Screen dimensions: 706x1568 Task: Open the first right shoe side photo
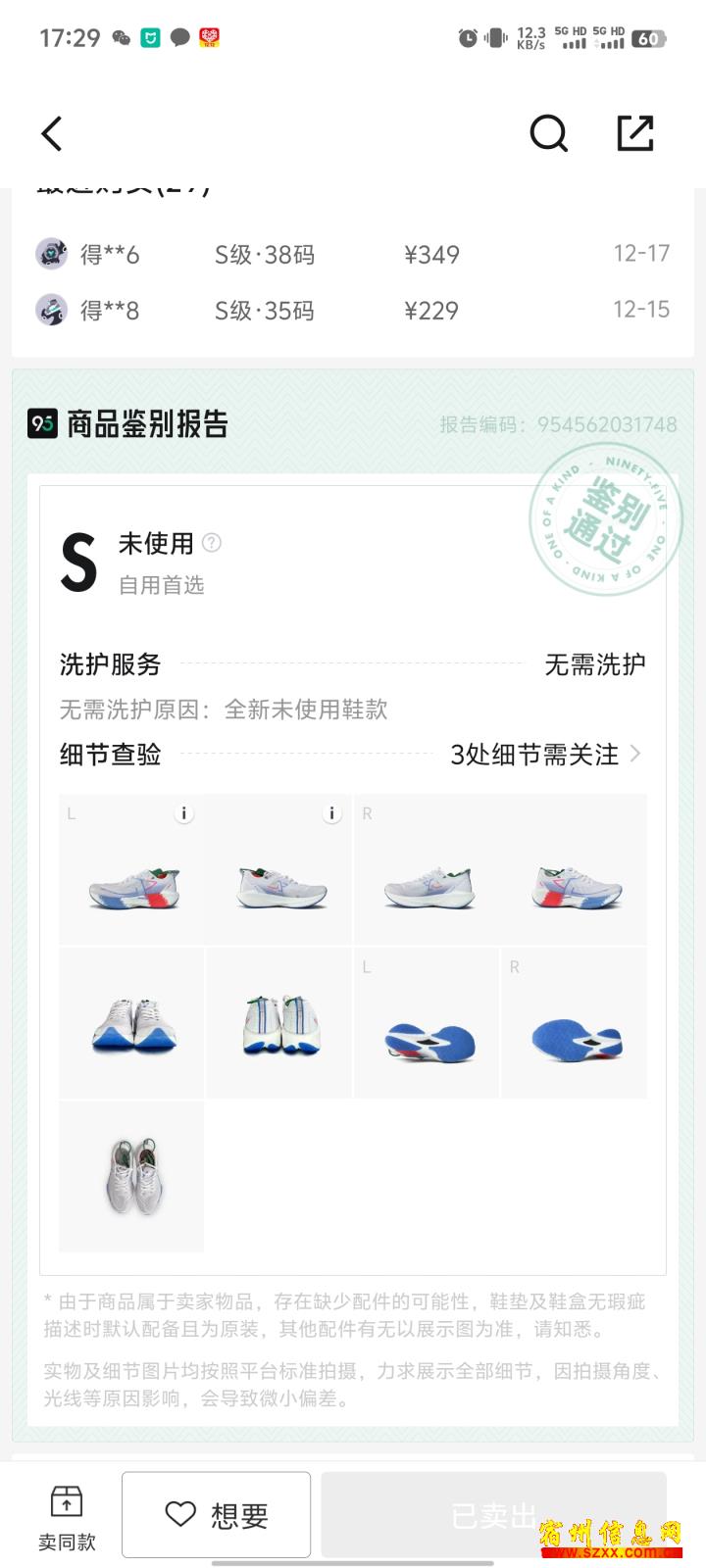(x=427, y=869)
